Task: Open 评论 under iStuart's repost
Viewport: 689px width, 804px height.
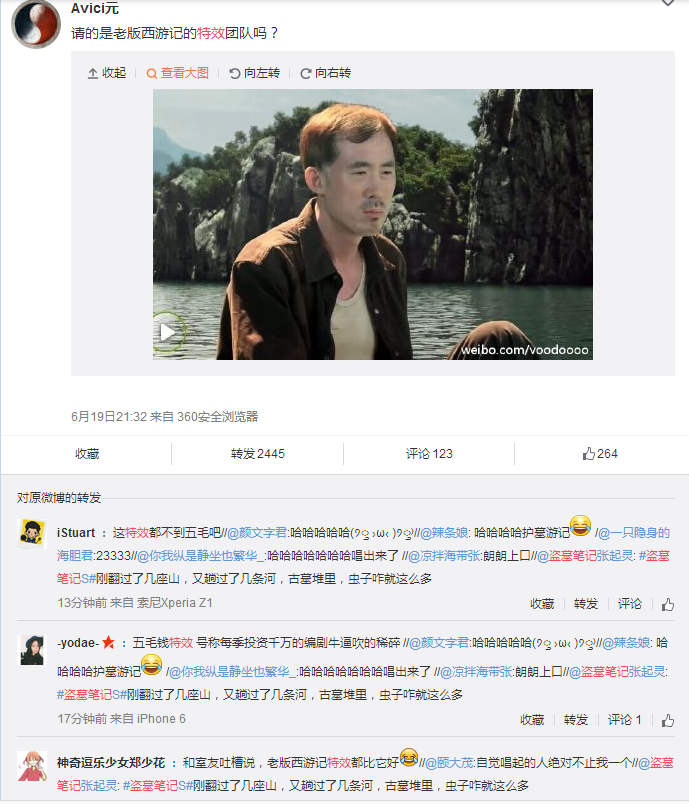Action: point(630,604)
